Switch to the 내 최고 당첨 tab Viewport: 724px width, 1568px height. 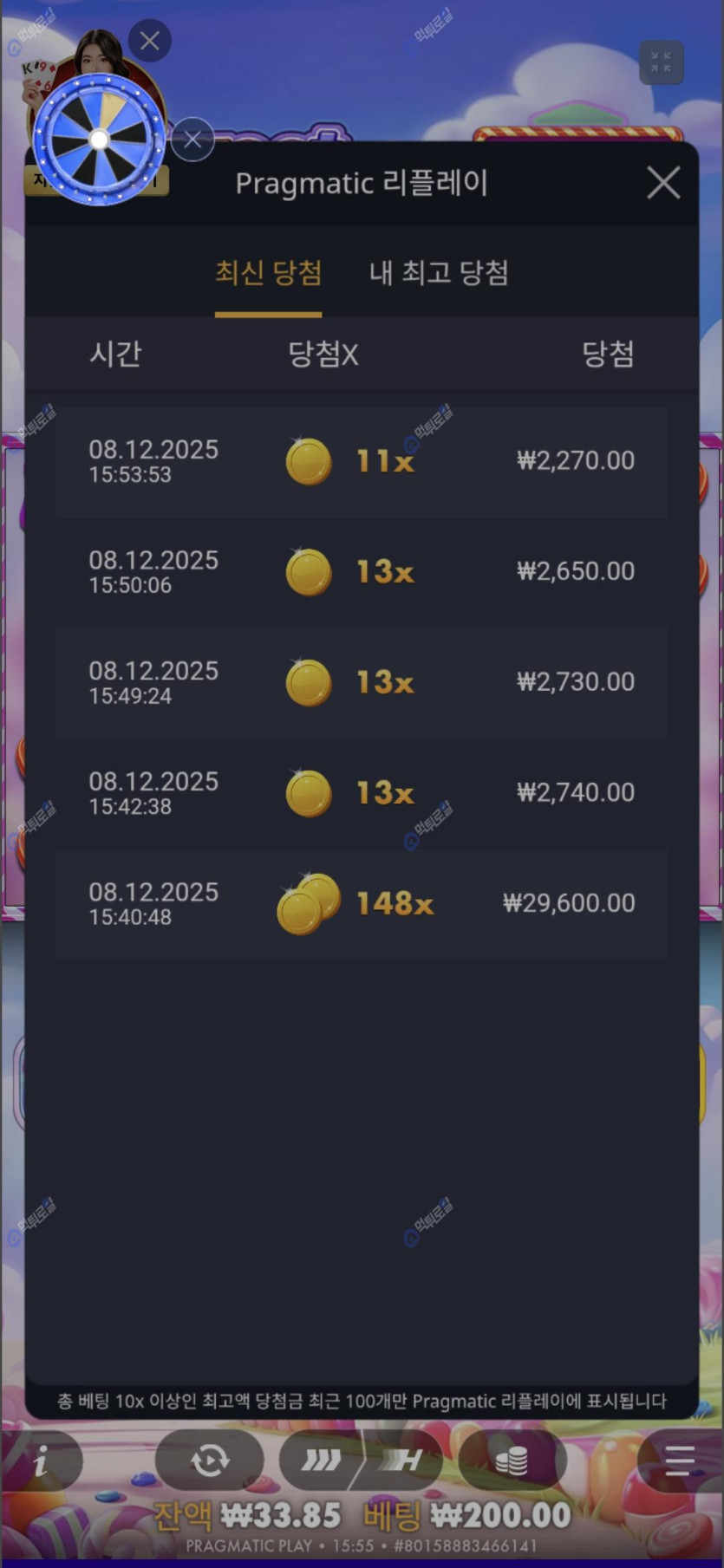(439, 273)
